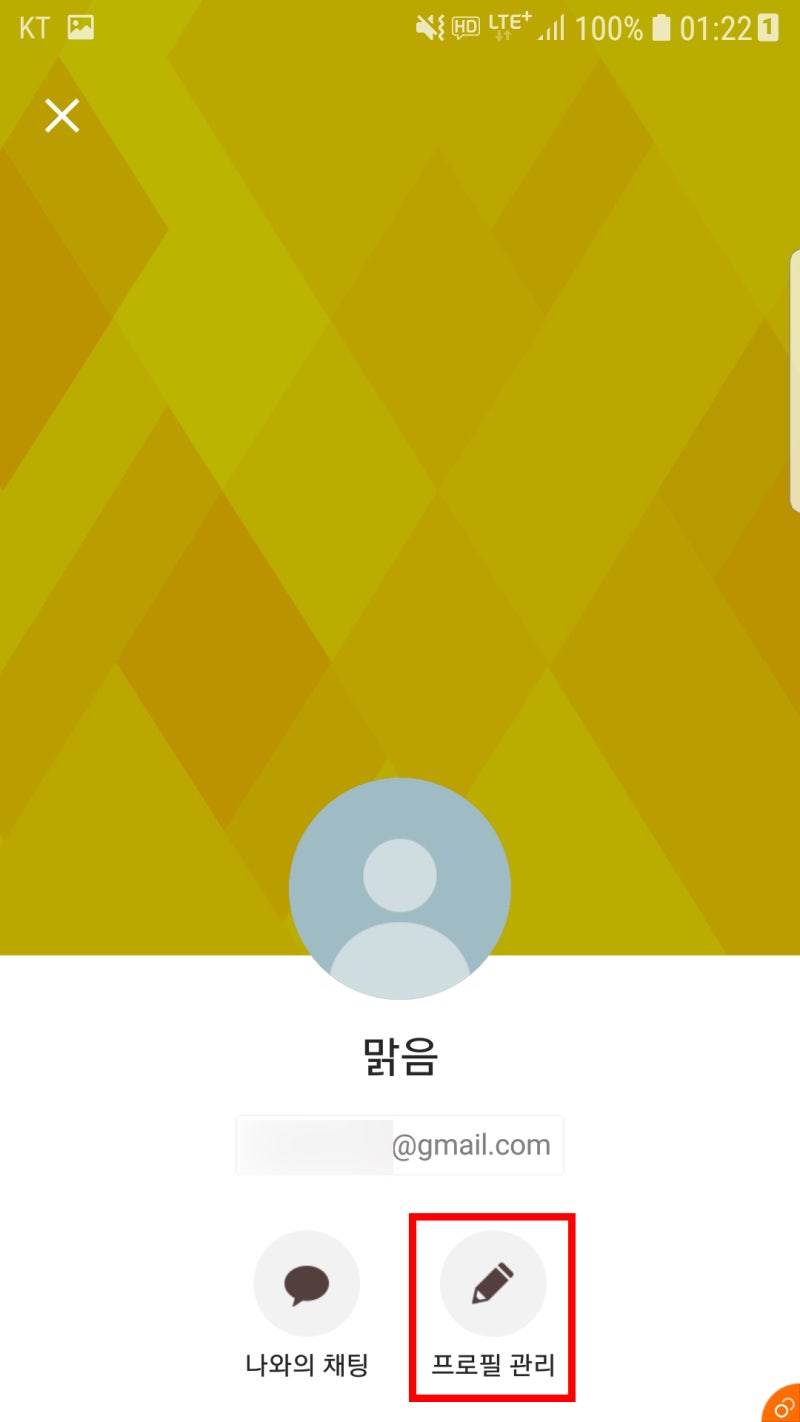Open the profile picture
Screen dimensions: 800x1422
click(x=400, y=889)
